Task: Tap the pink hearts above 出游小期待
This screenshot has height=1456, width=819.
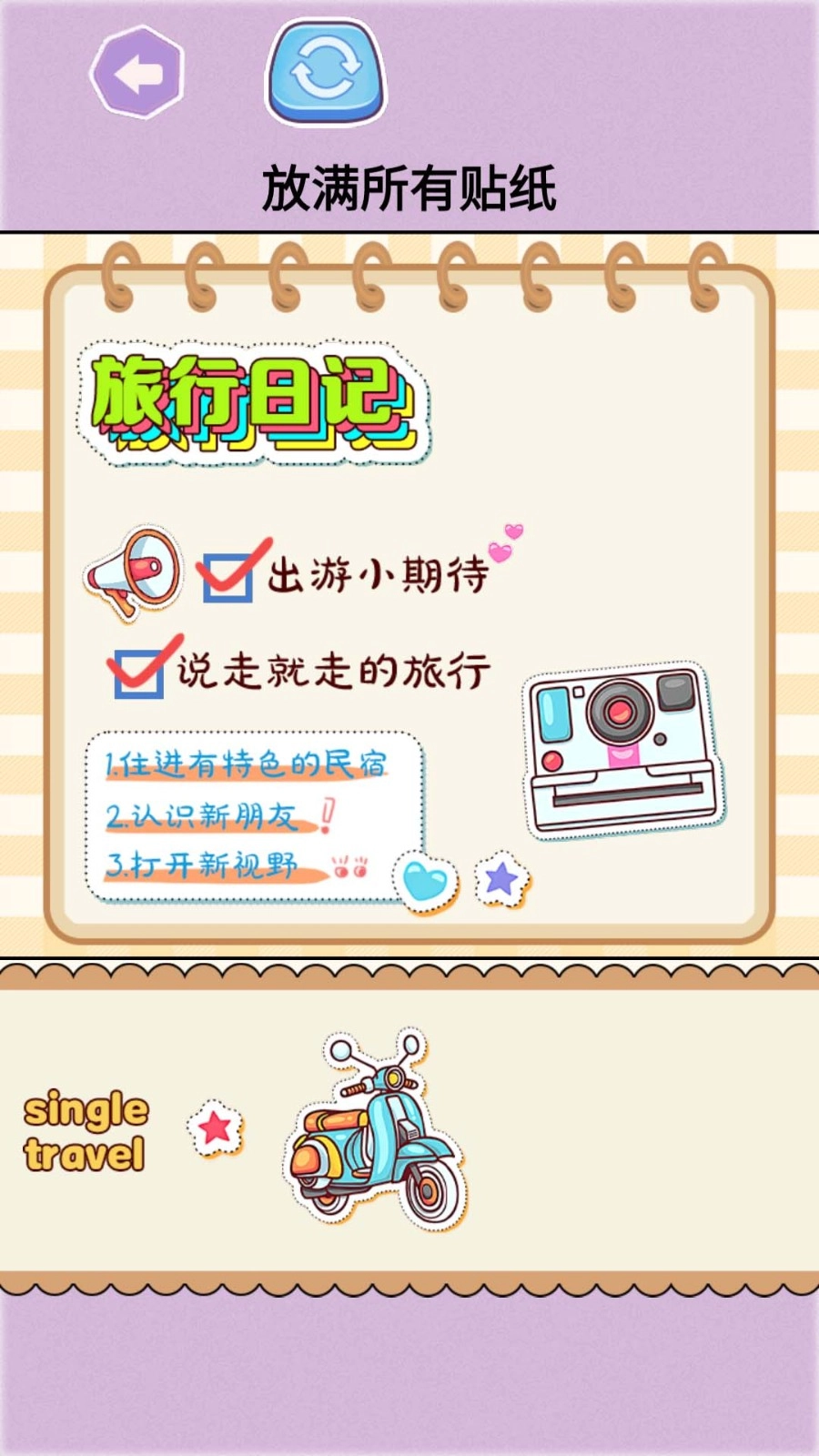Action: (x=502, y=543)
